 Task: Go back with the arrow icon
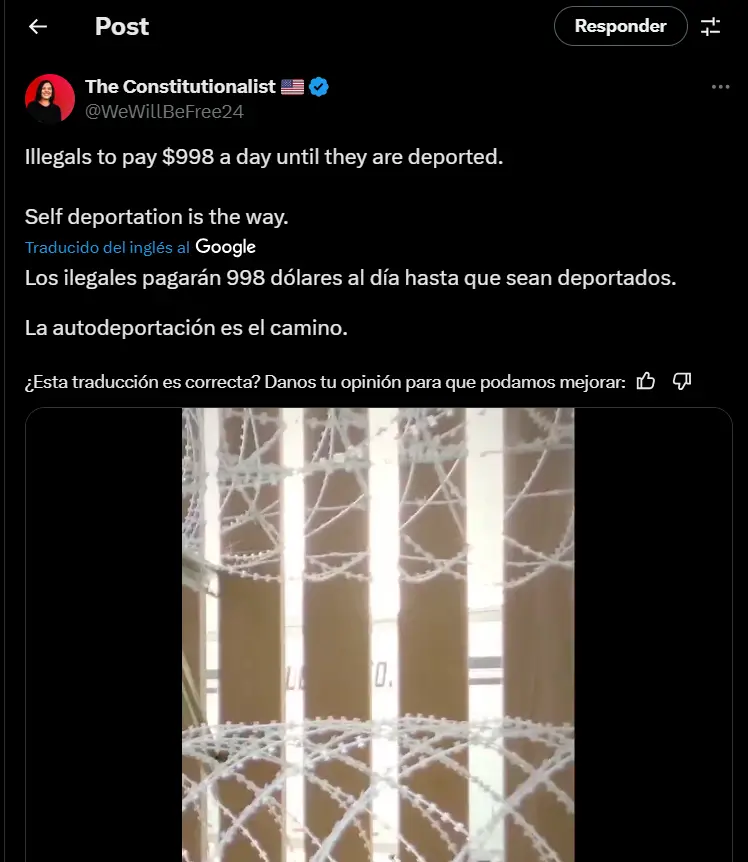(38, 27)
